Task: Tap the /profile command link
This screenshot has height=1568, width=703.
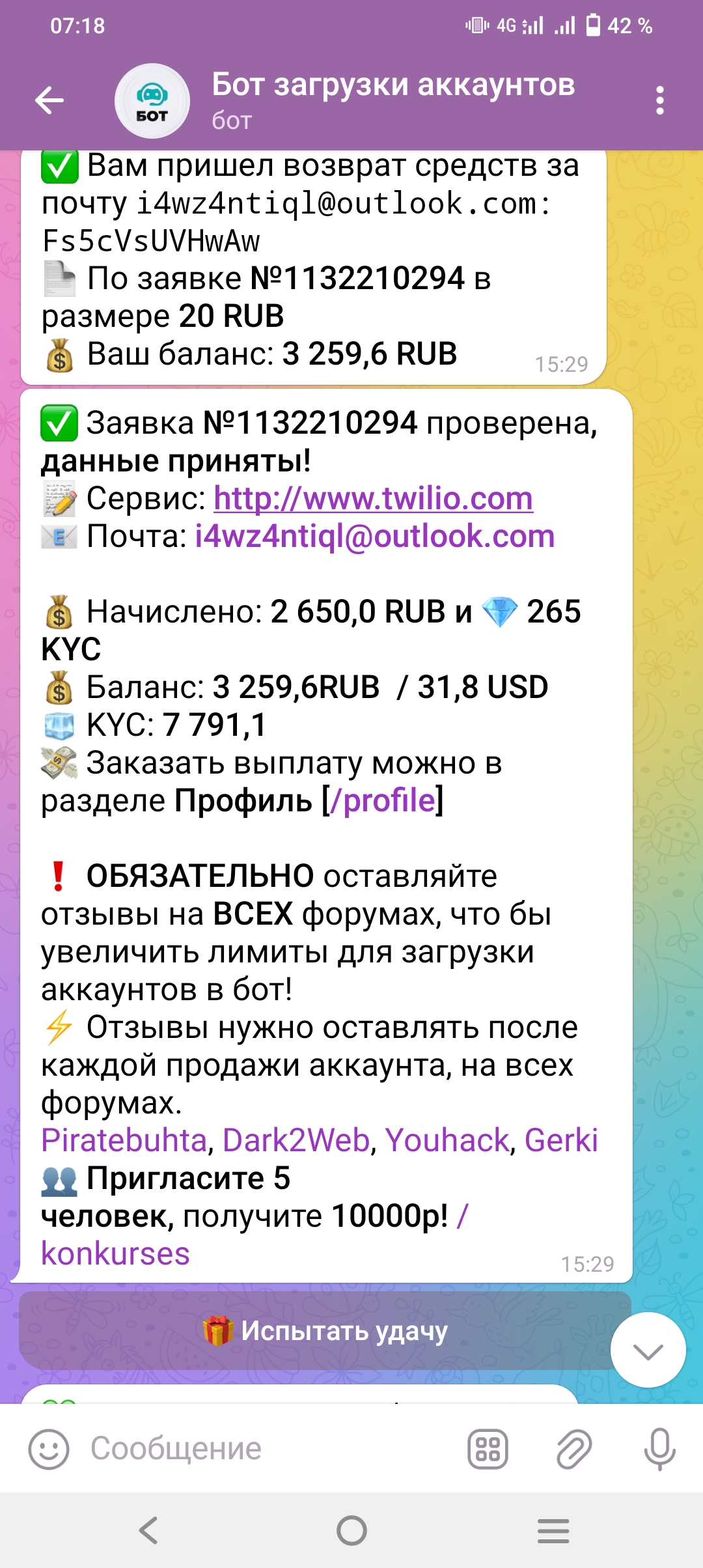Action: (x=383, y=801)
